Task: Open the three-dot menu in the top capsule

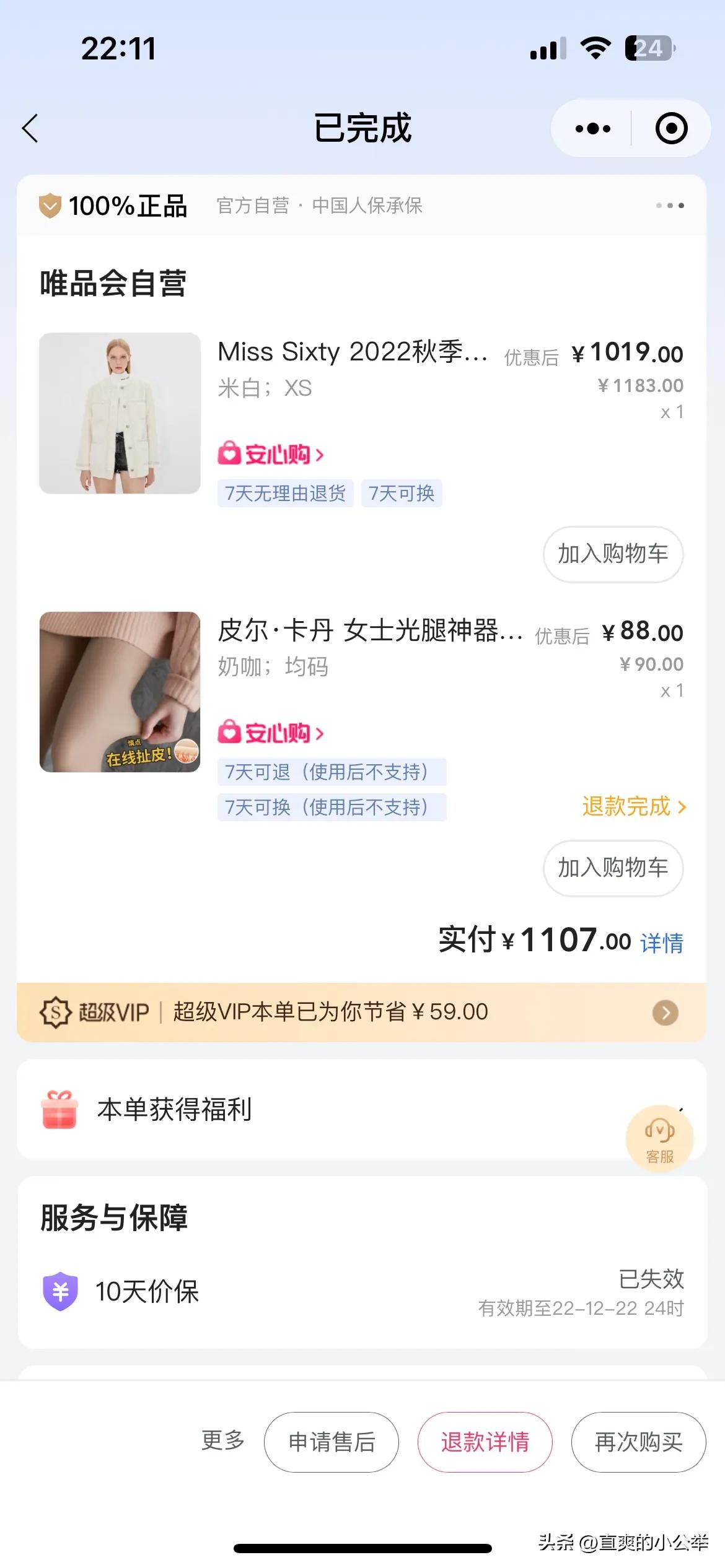Action: click(x=591, y=128)
